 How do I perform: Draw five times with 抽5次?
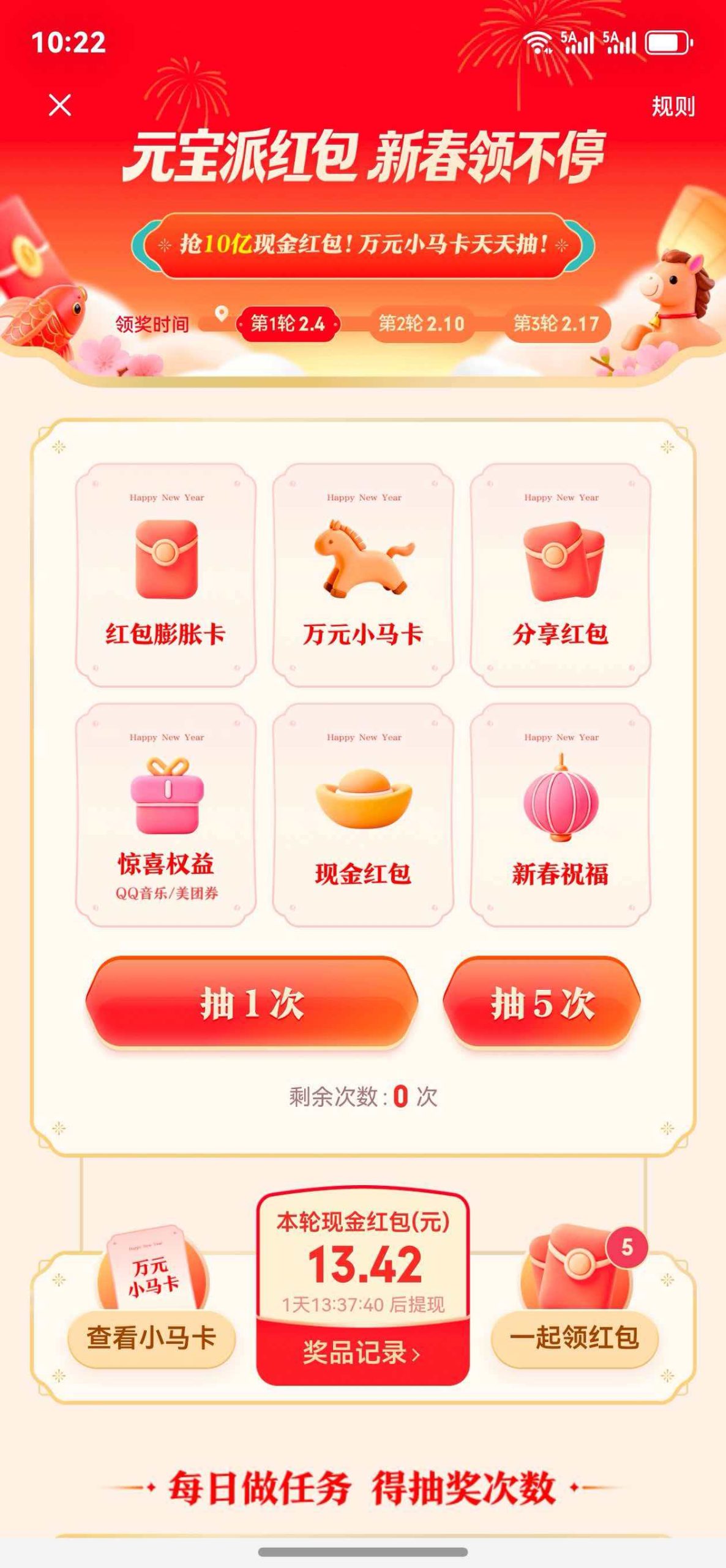[542, 1003]
